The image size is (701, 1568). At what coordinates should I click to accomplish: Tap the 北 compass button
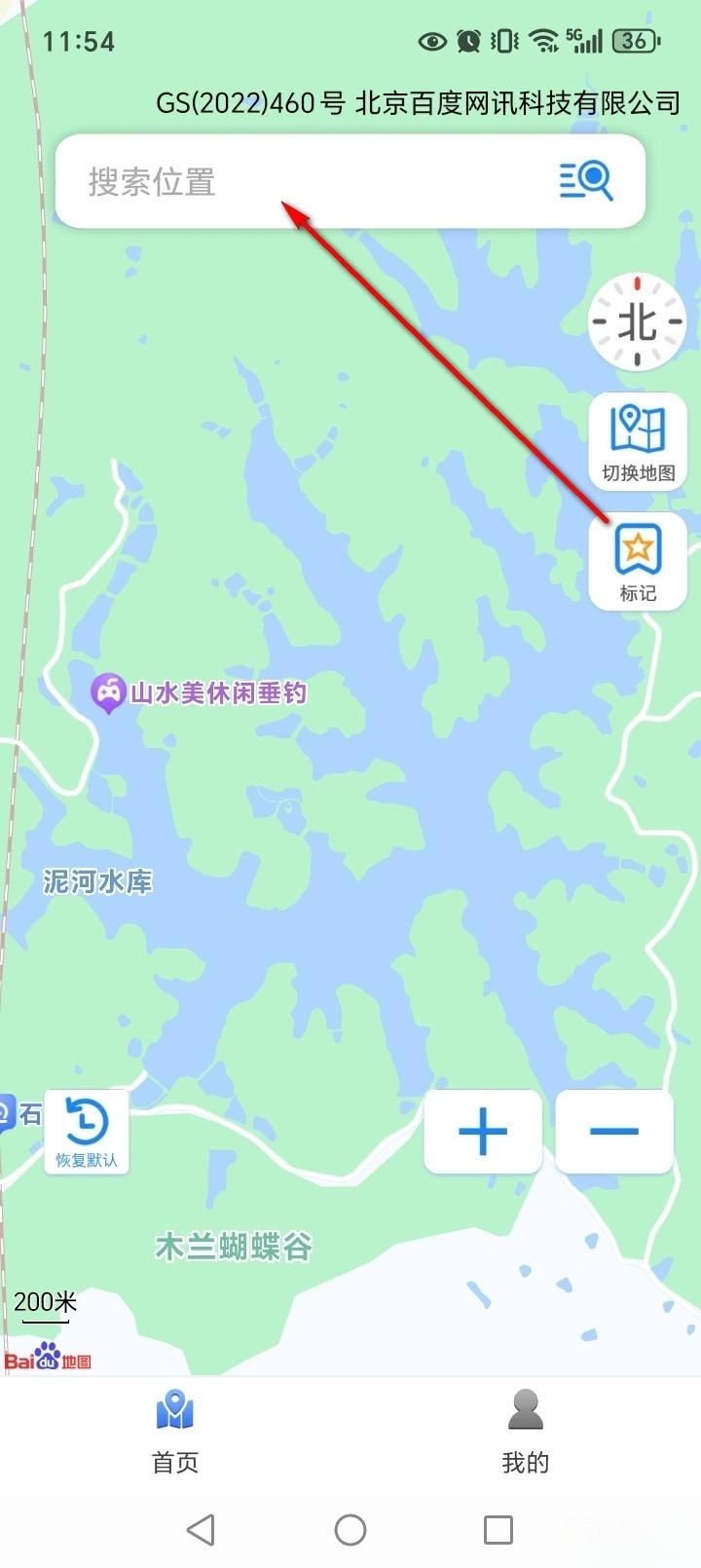tap(637, 321)
